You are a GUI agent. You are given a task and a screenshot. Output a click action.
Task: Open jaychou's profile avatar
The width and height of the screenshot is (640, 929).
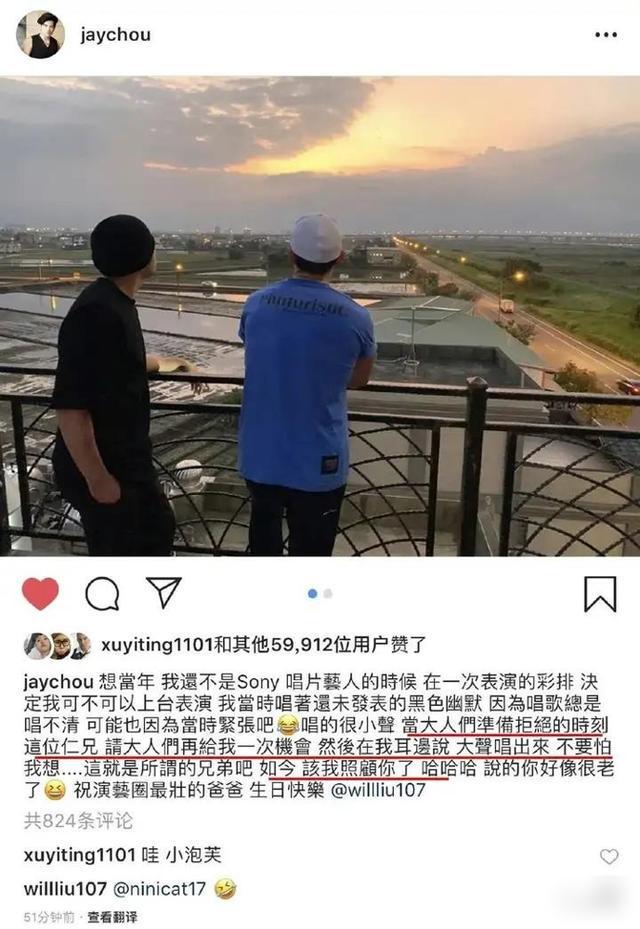(x=40, y=34)
